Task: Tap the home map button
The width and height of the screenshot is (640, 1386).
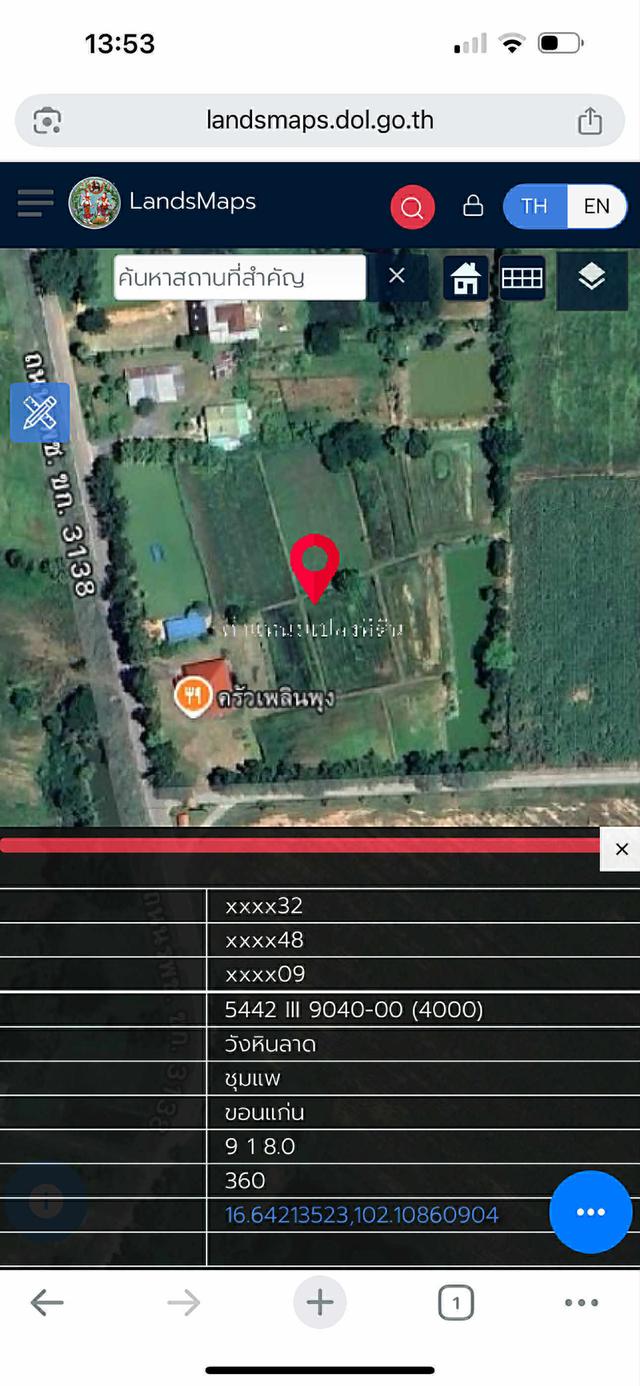Action: 466,278
